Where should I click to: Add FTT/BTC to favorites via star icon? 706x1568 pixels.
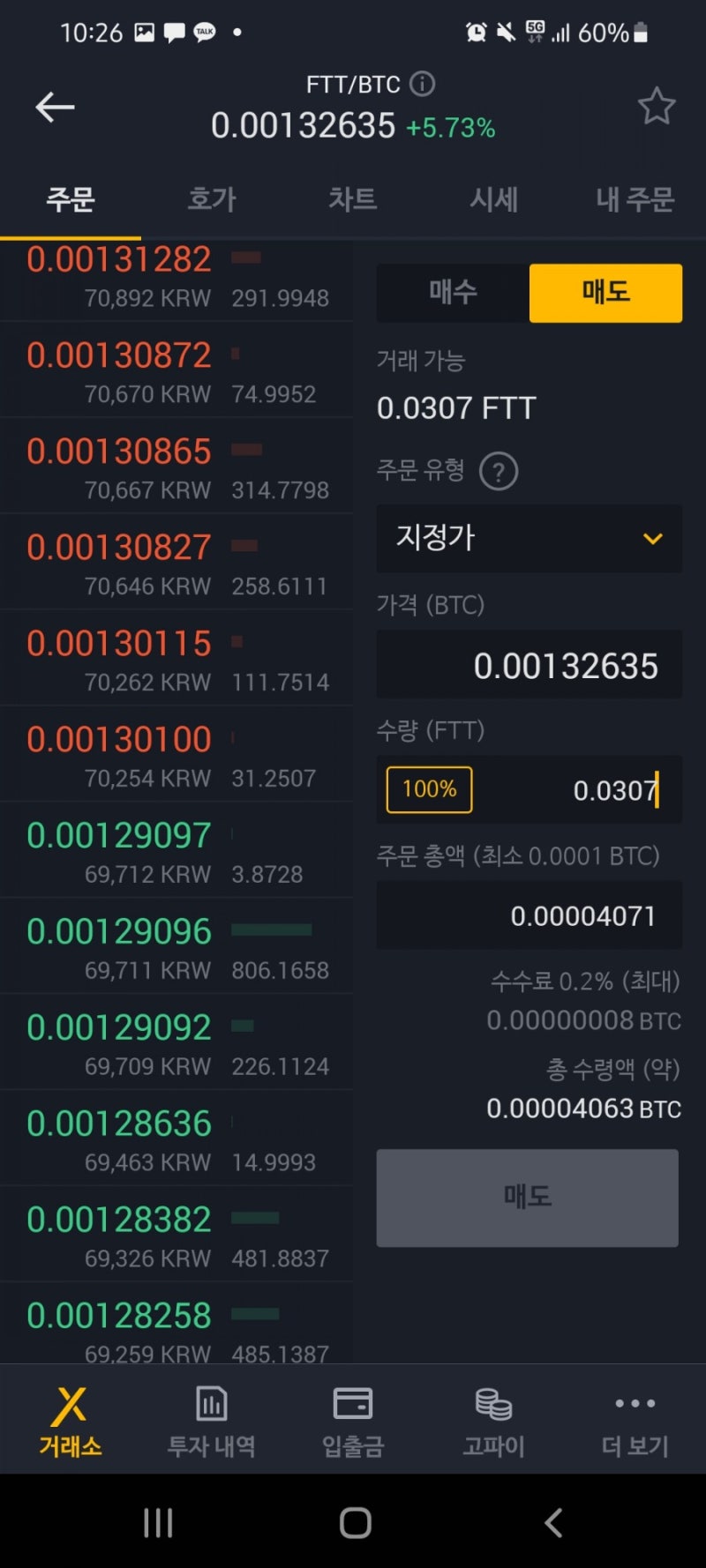click(x=657, y=105)
